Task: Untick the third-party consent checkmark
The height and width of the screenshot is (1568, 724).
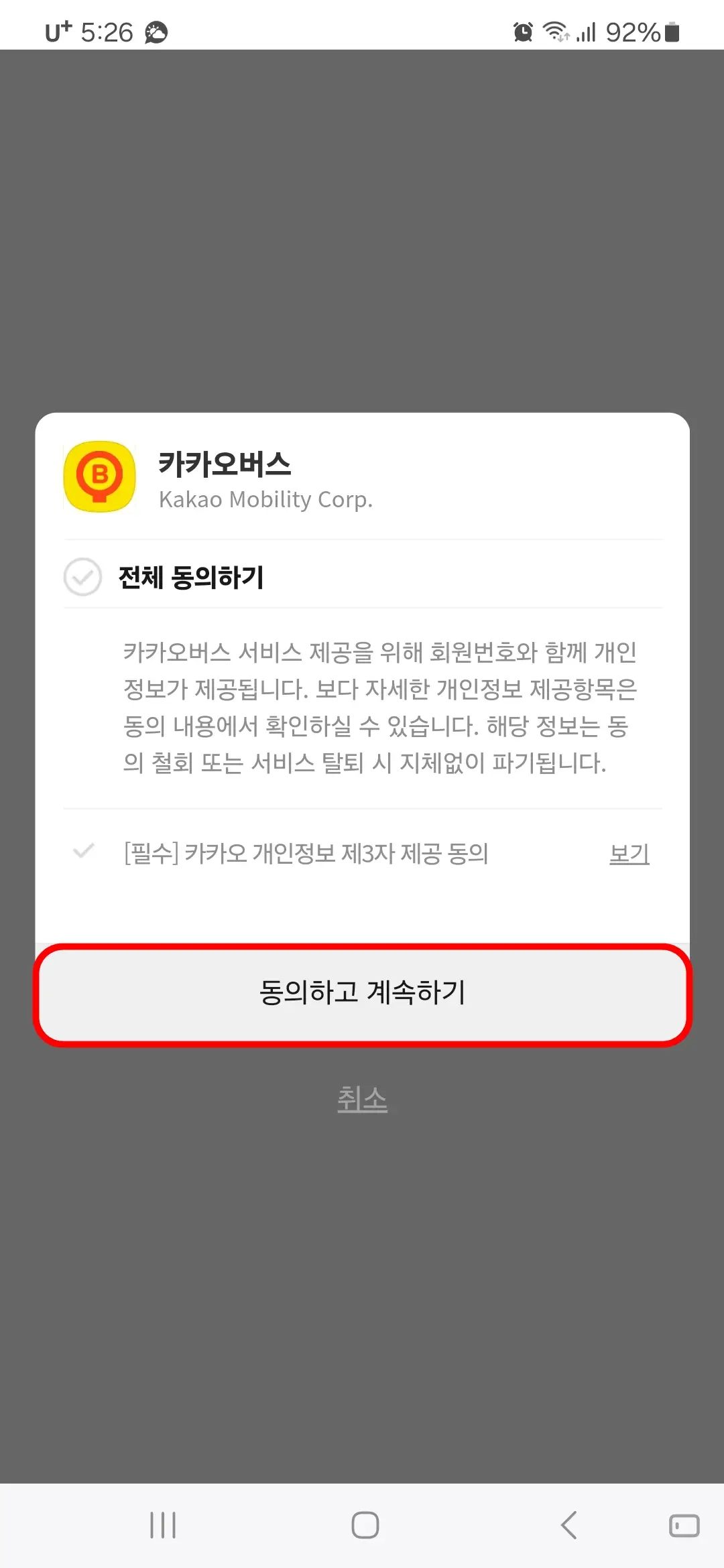Action: click(83, 852)
